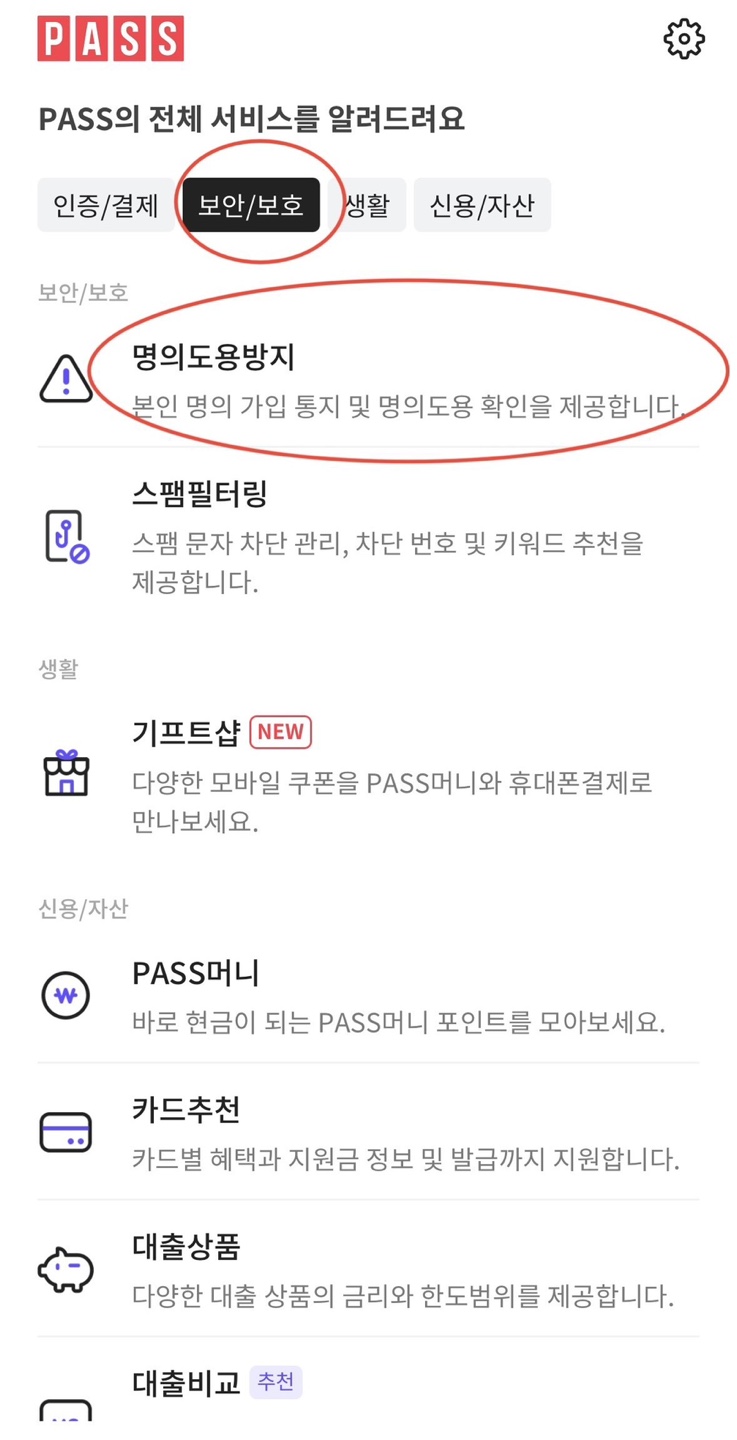The image size is (737, 1440).
Task: Open 카드추천 card recommendations
Action: click(368, 1132)
